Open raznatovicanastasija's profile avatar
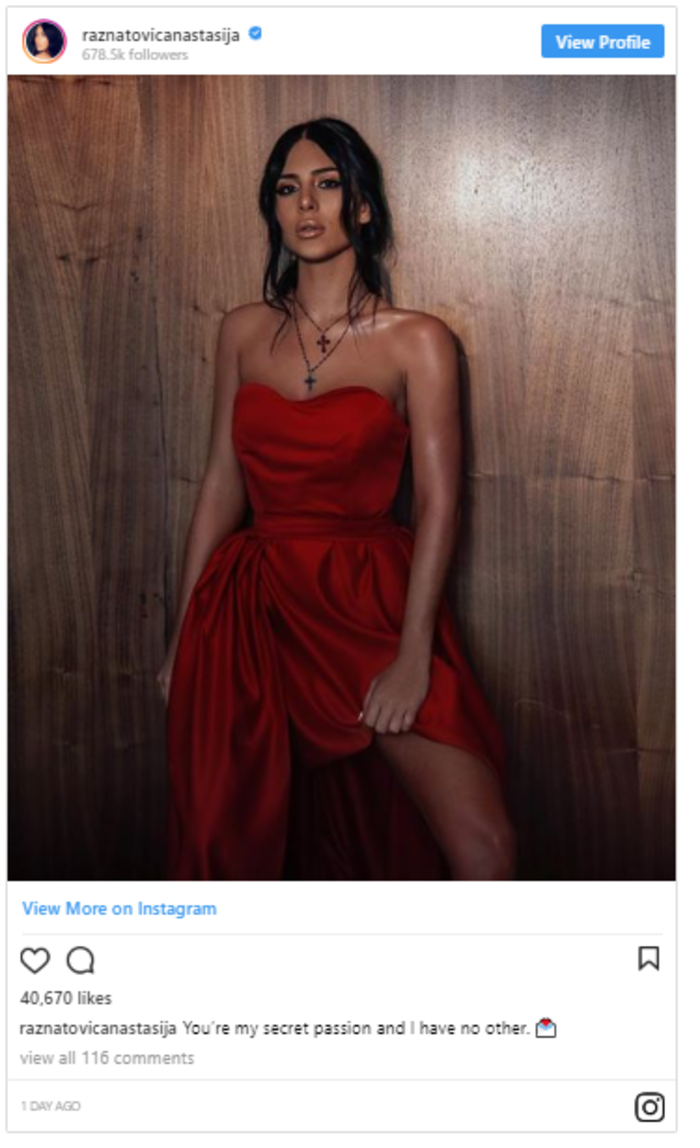This screenshot has height=1148, width=700. (x=44, y=42)
